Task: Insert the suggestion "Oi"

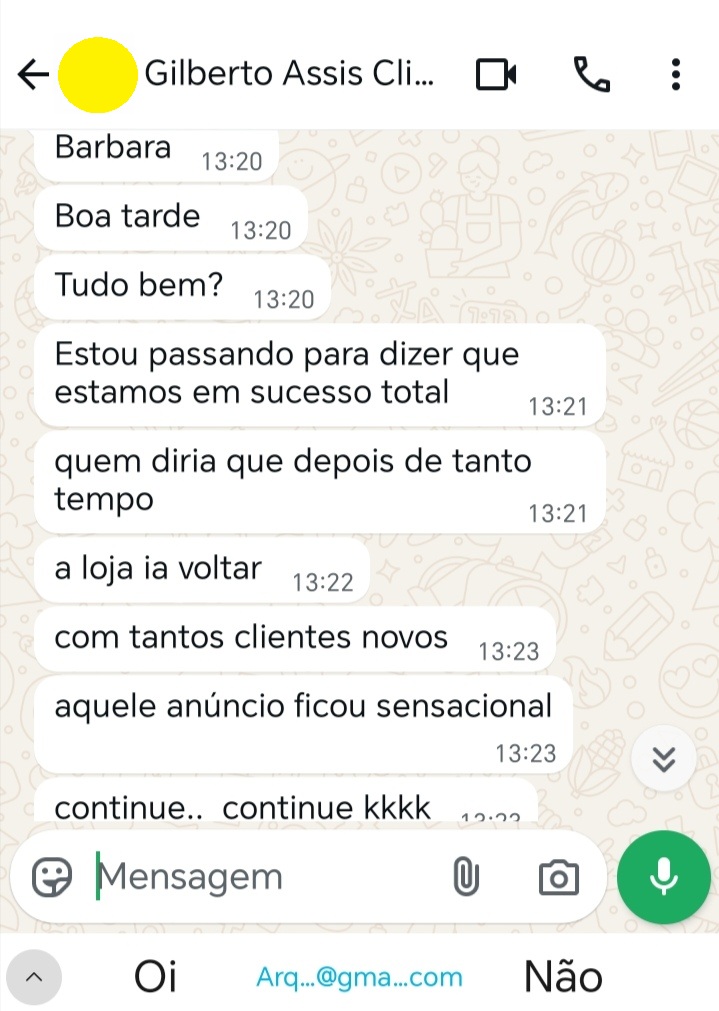Action: 155,977
